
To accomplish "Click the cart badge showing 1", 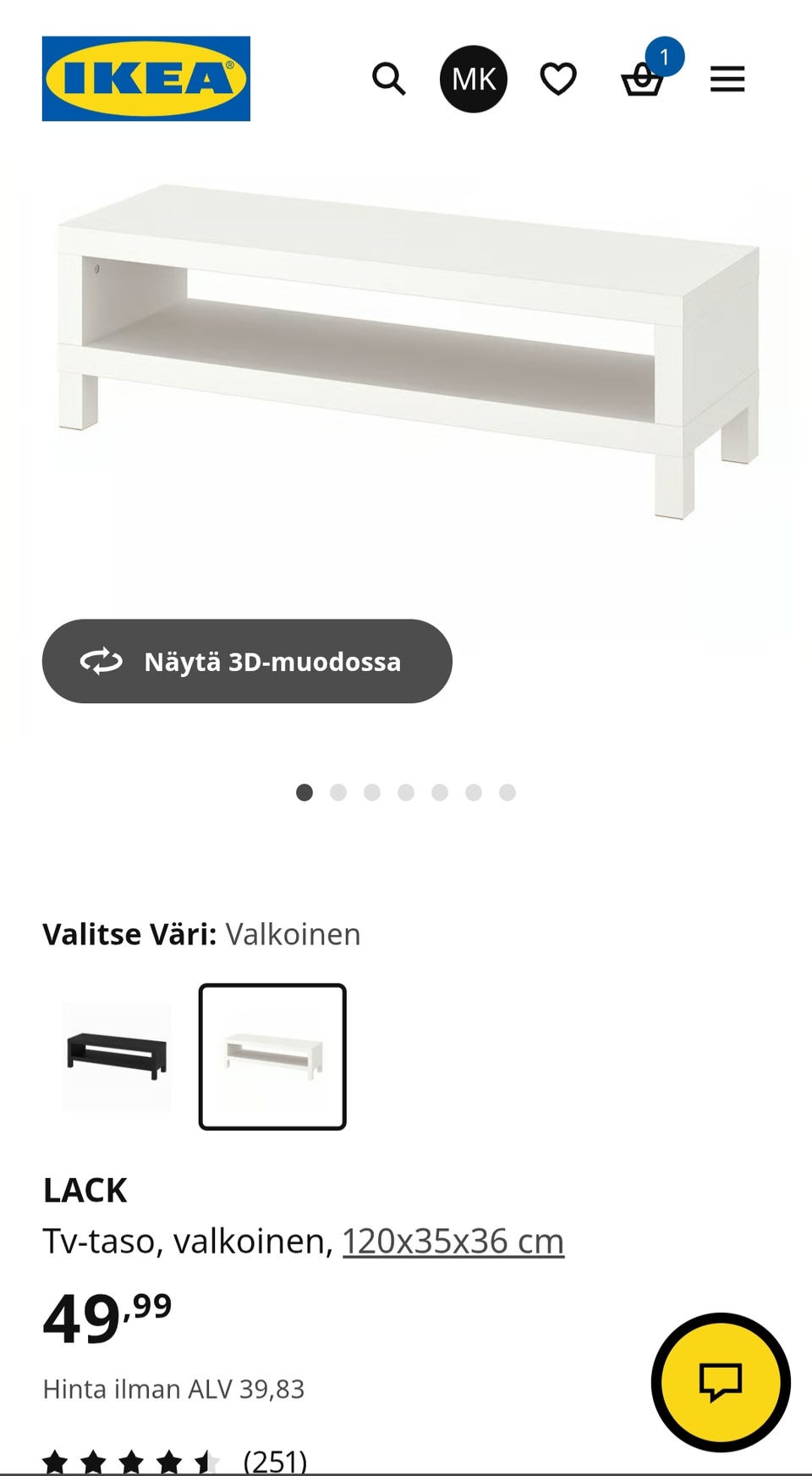I will click(x=666, y=58).
